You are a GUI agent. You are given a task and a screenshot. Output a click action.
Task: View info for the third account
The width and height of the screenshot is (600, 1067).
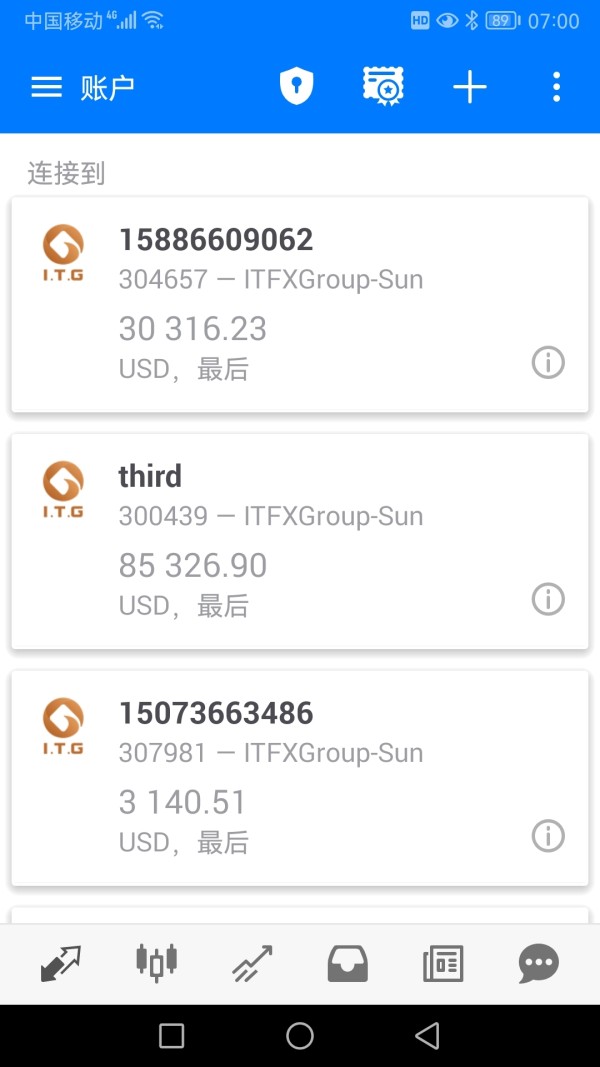(548, 599)
